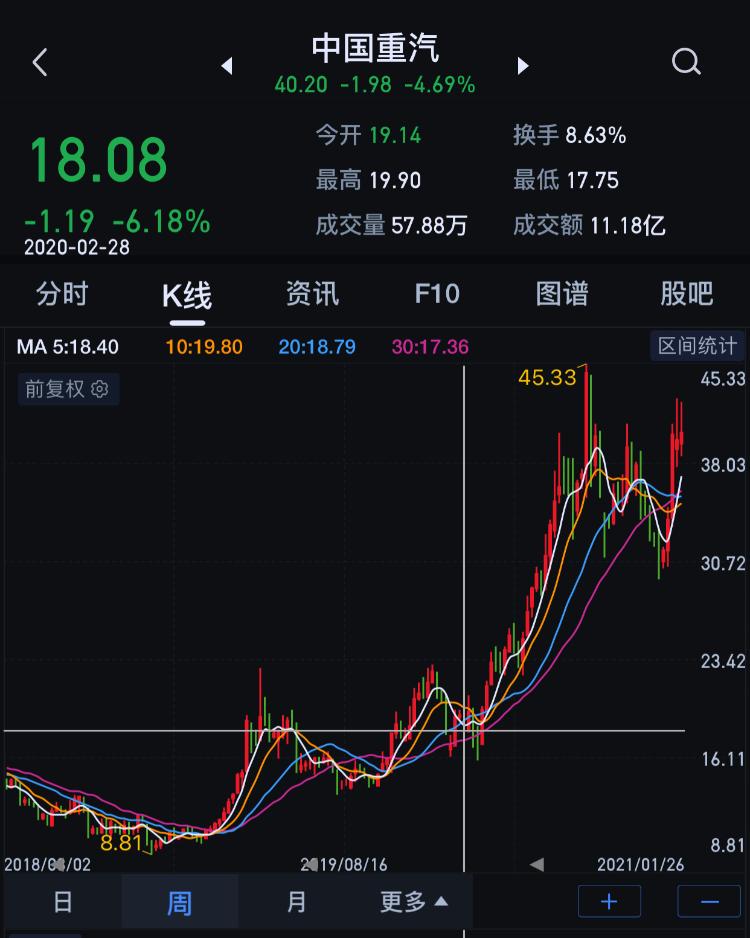Switch to the 分时 intraday tab
The image size is (750, 938).
click(x=60, y=294)
